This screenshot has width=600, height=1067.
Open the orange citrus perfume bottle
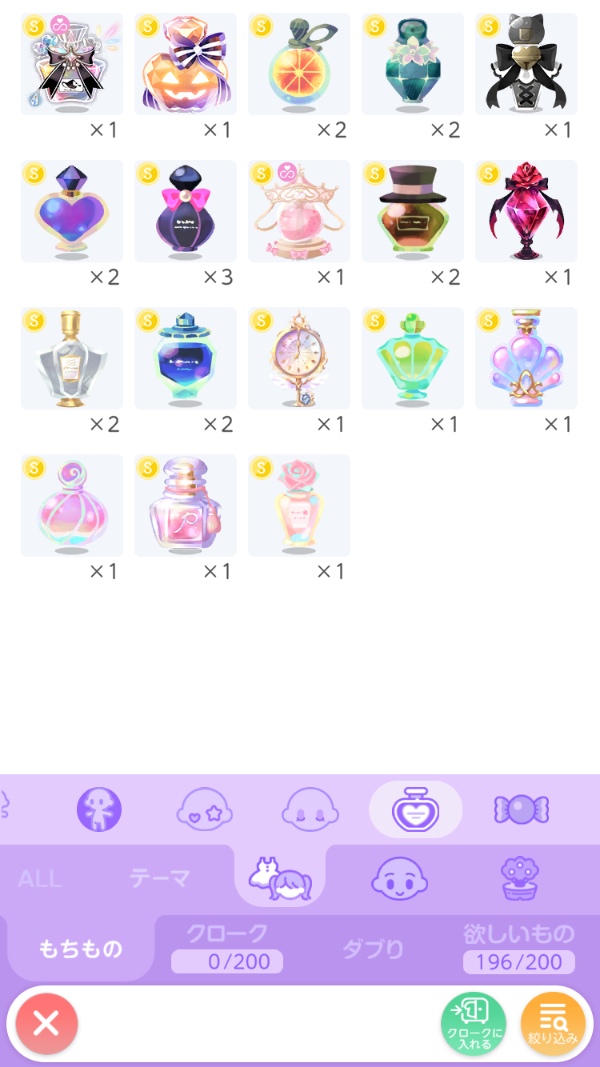(299, 64)
